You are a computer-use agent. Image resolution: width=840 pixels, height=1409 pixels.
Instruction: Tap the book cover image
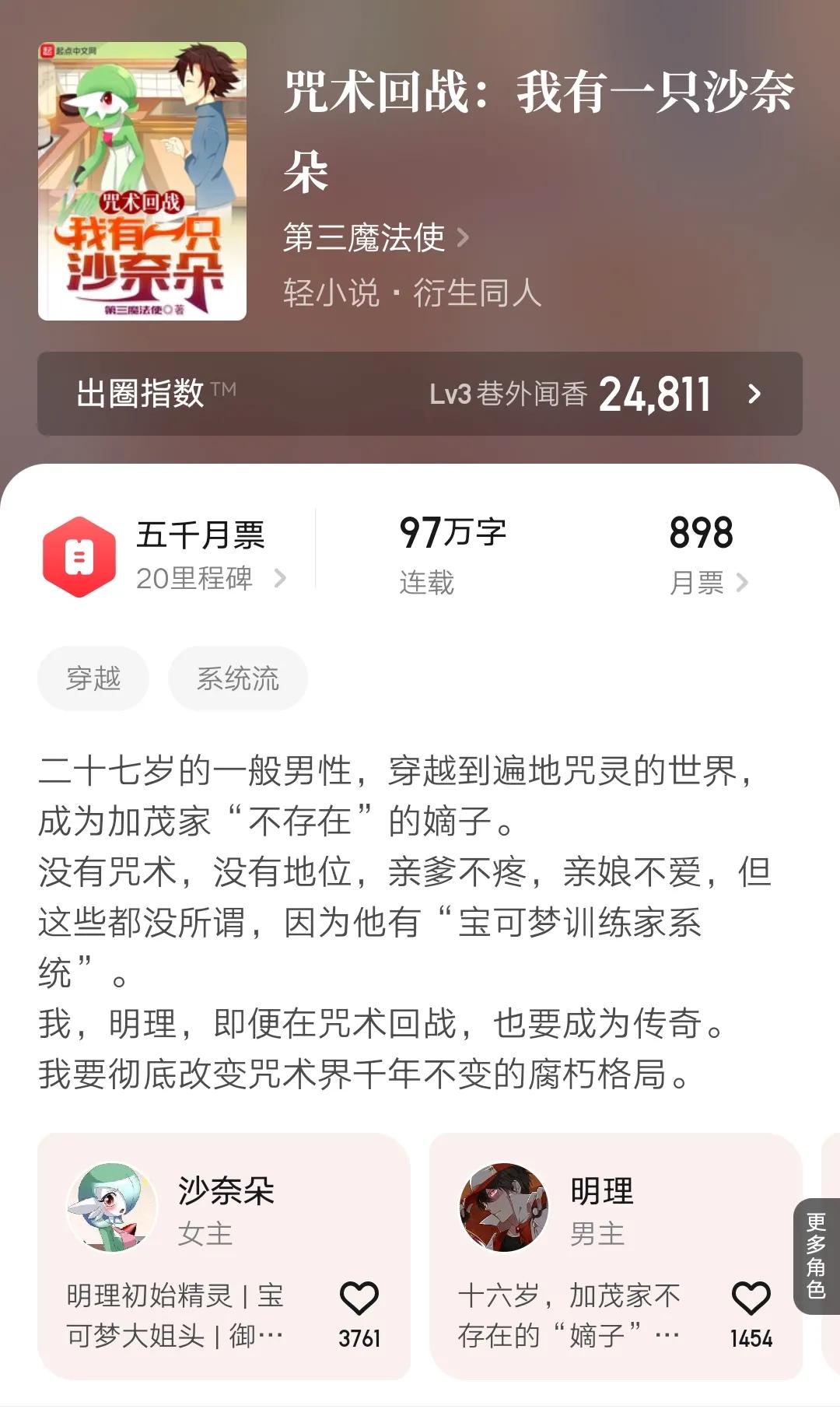coord(142,181)
